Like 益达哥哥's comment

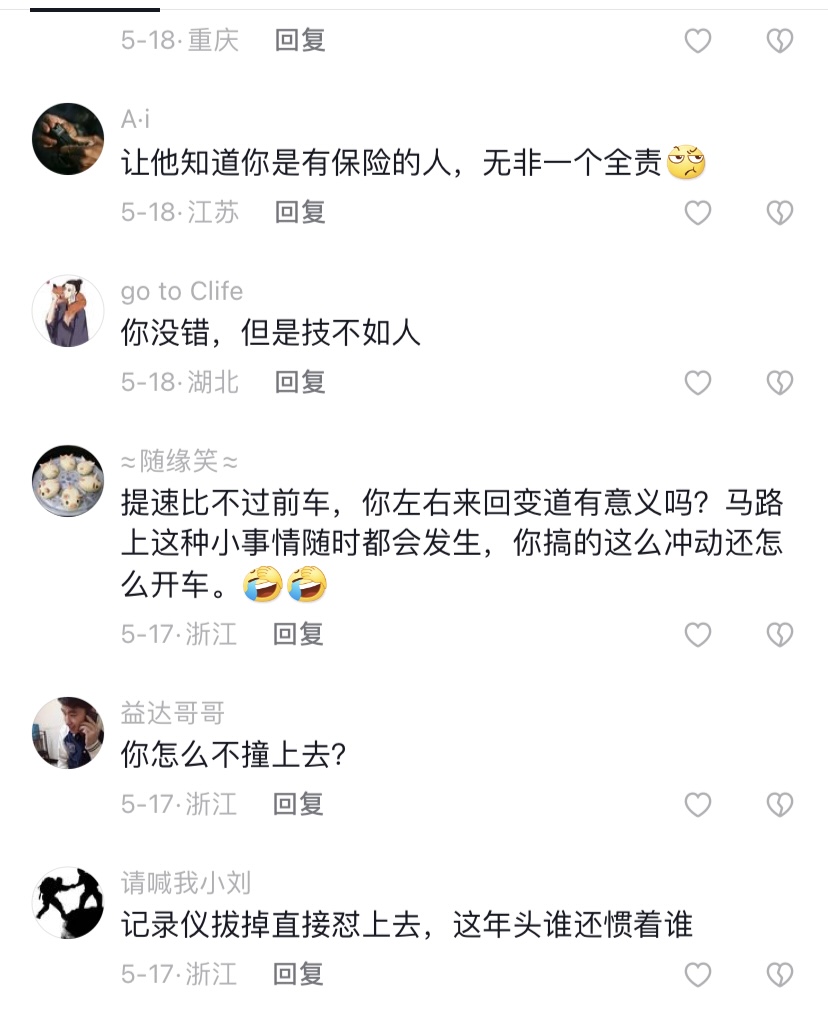(697, 804)
